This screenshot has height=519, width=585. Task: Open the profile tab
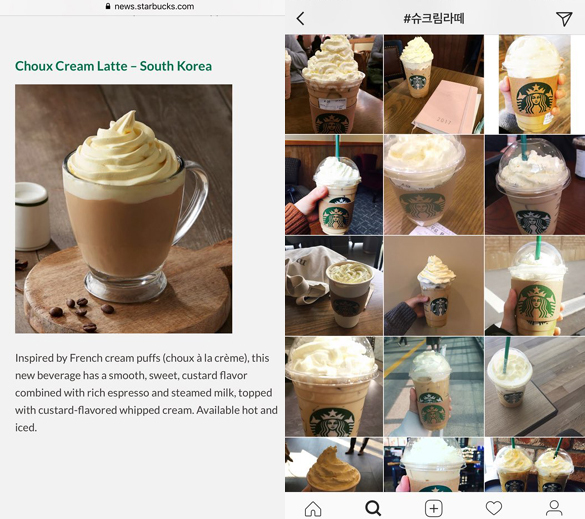pyautogui.click(x=554, y=508)
